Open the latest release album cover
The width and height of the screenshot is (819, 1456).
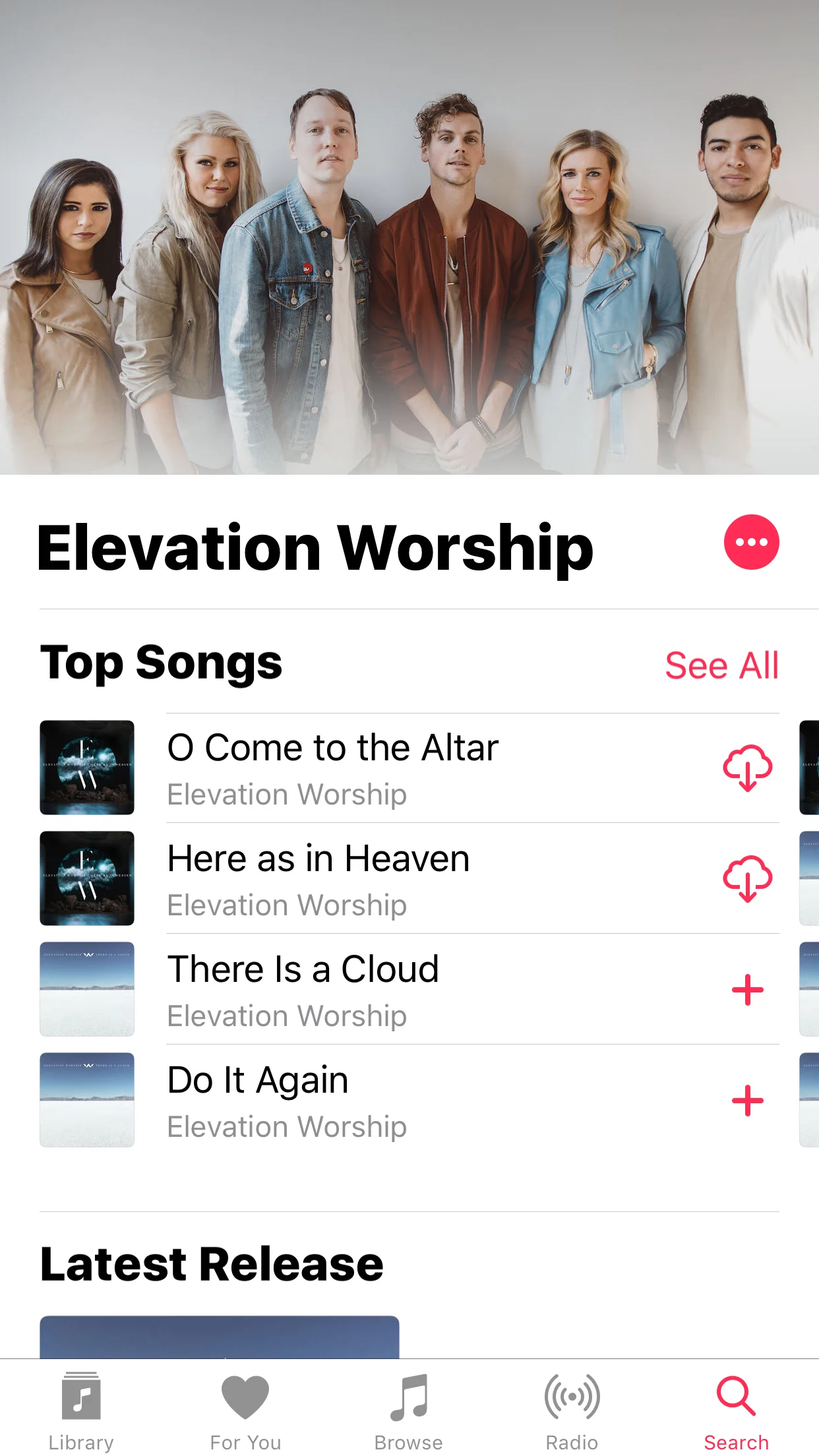click(219, 1337)
